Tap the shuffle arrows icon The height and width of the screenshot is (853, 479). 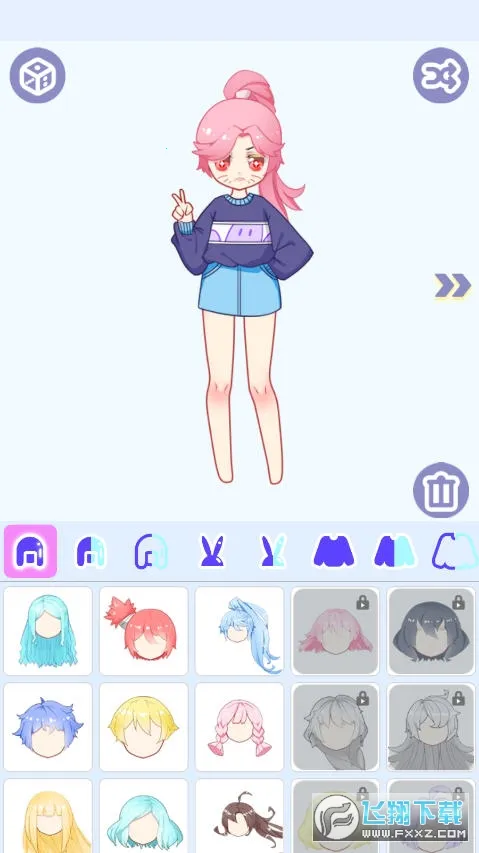441,76
